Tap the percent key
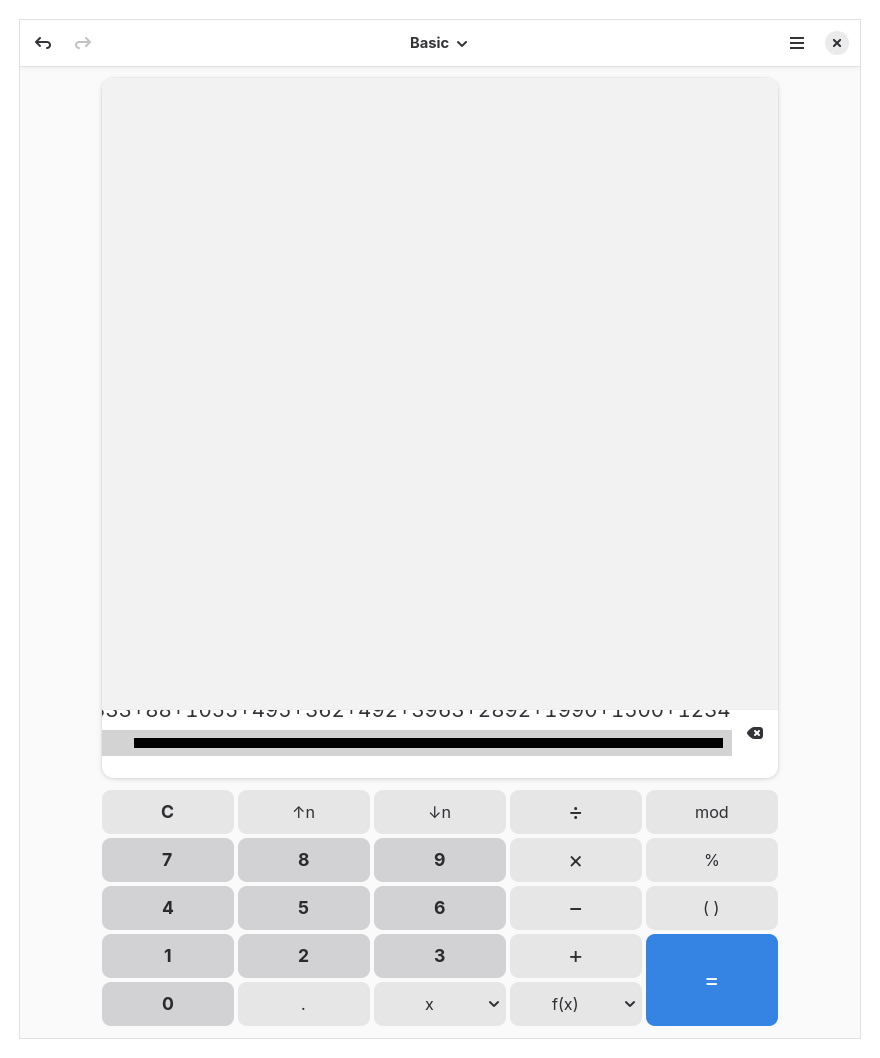880x1058 pixels. (712, 860)
